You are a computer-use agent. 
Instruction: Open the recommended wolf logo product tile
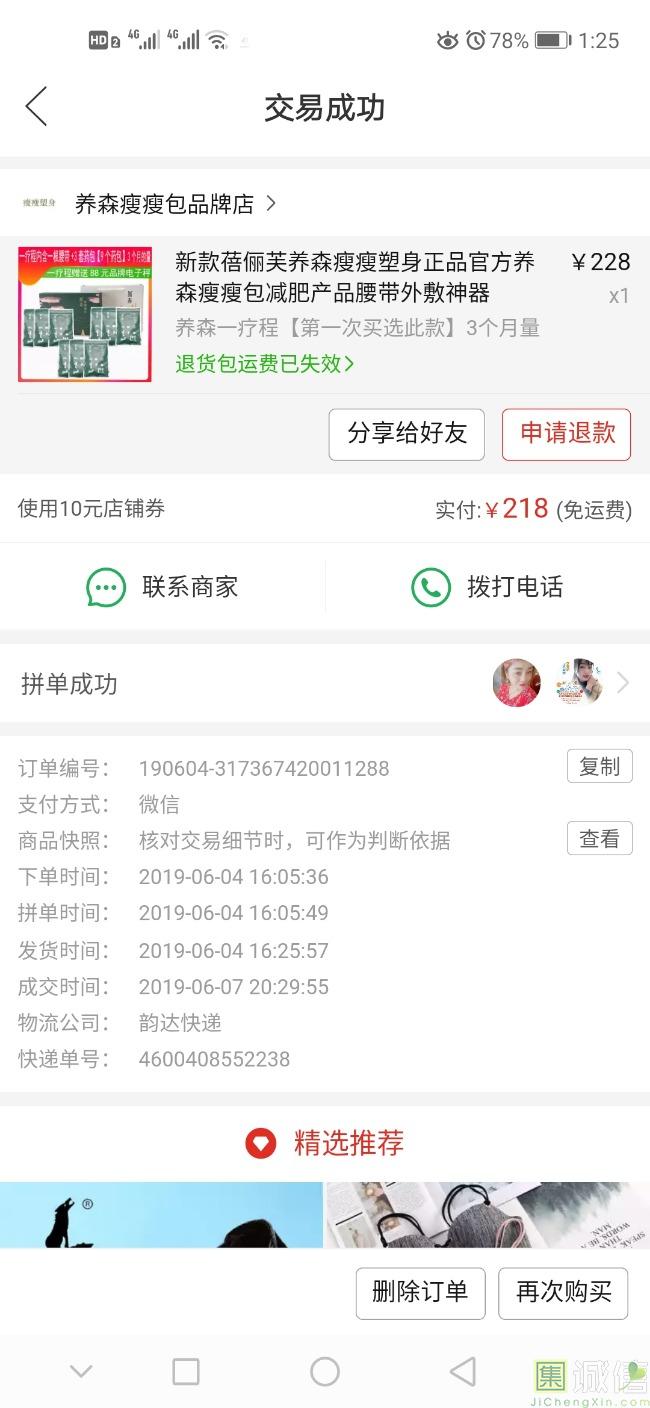161,1215
